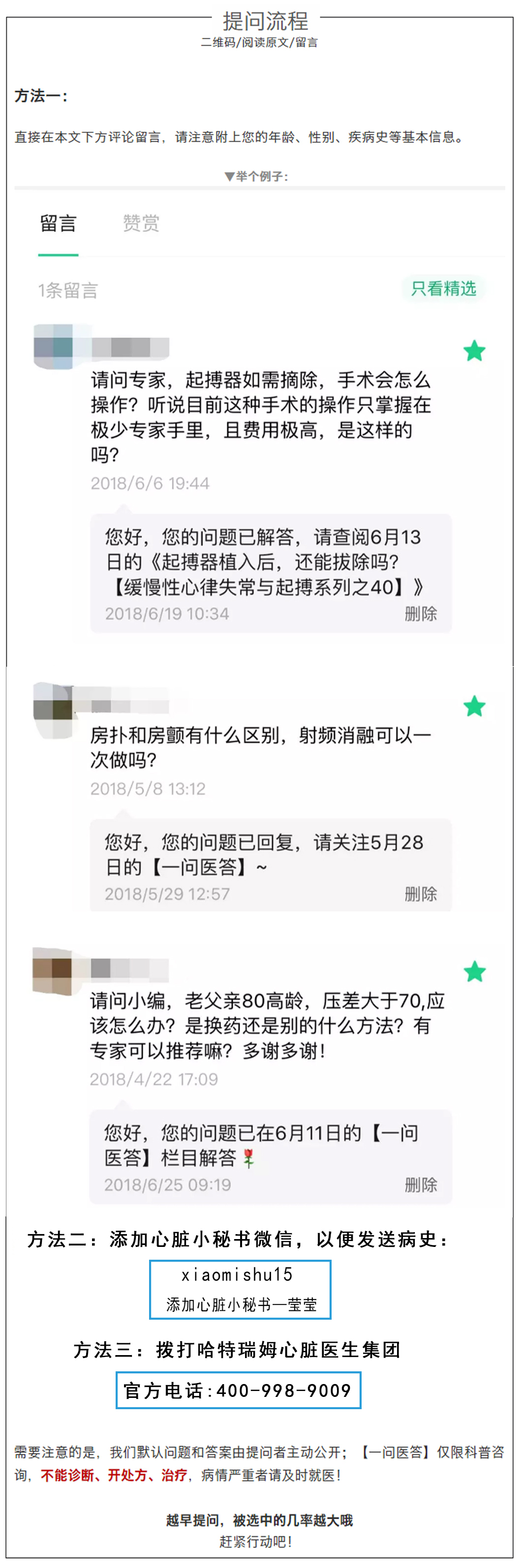The width and height of the screenshot is (523, 1568).
Task: Star the pacemaker removal question comment
Action: point(474,351)
